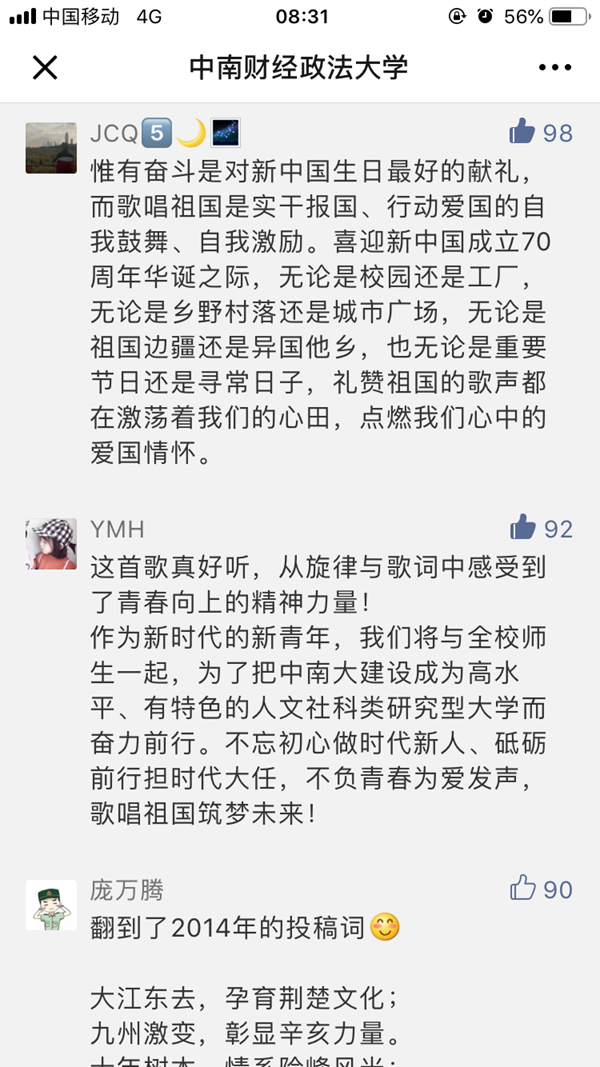This screenshot has height=1067, width=600.
Task: Unlike JCQ's comment with 98 likes
Action: 523,131
